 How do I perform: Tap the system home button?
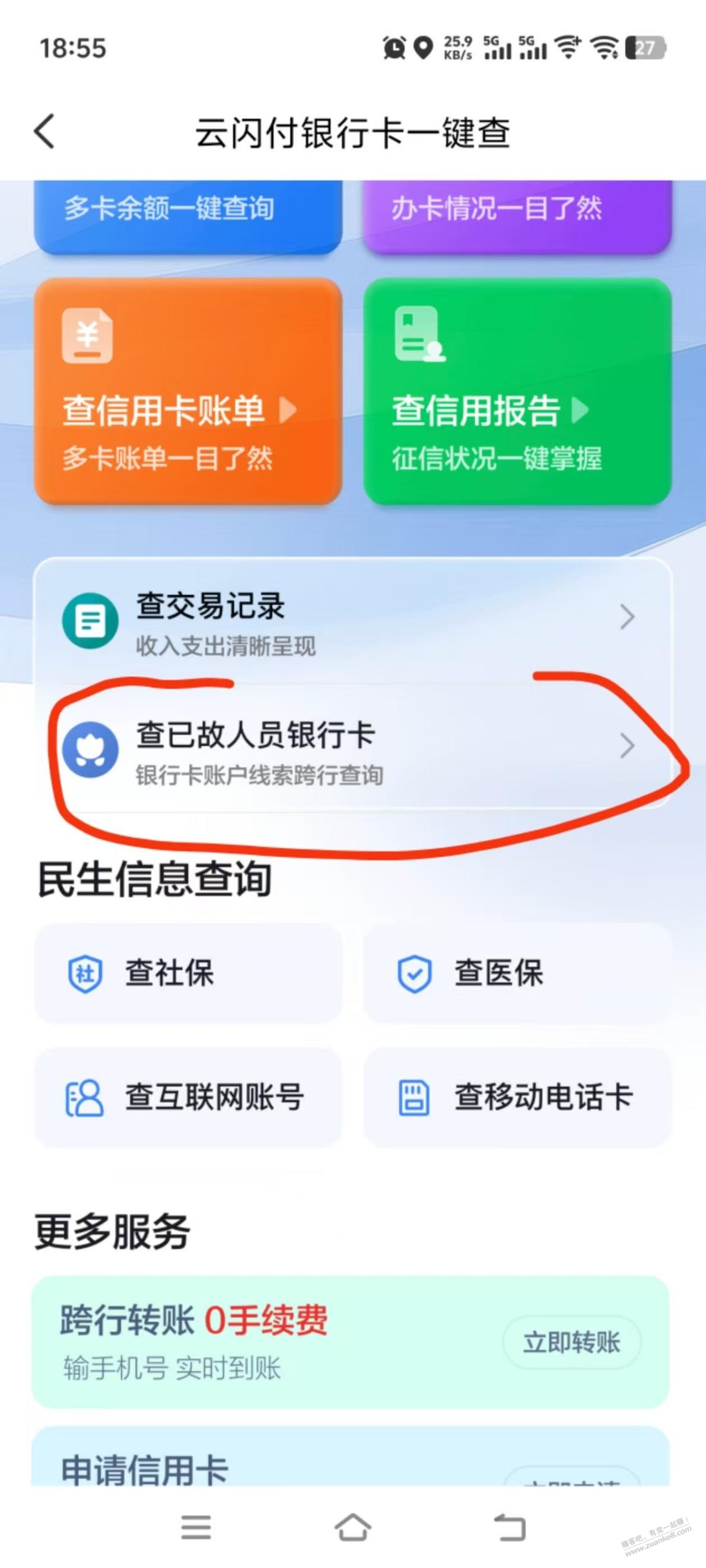[x=352, y=1527]
